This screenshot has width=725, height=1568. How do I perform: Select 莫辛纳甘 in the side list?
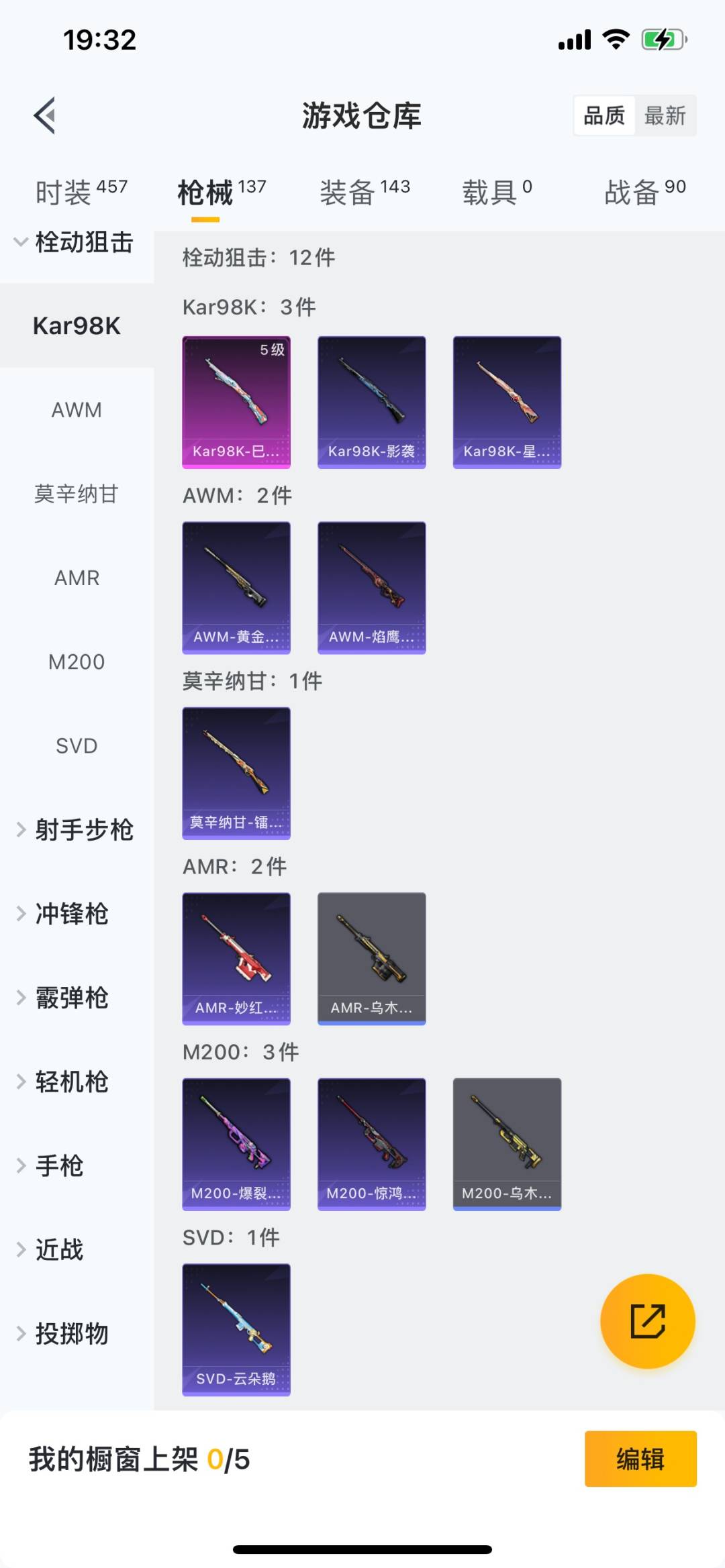77,494
